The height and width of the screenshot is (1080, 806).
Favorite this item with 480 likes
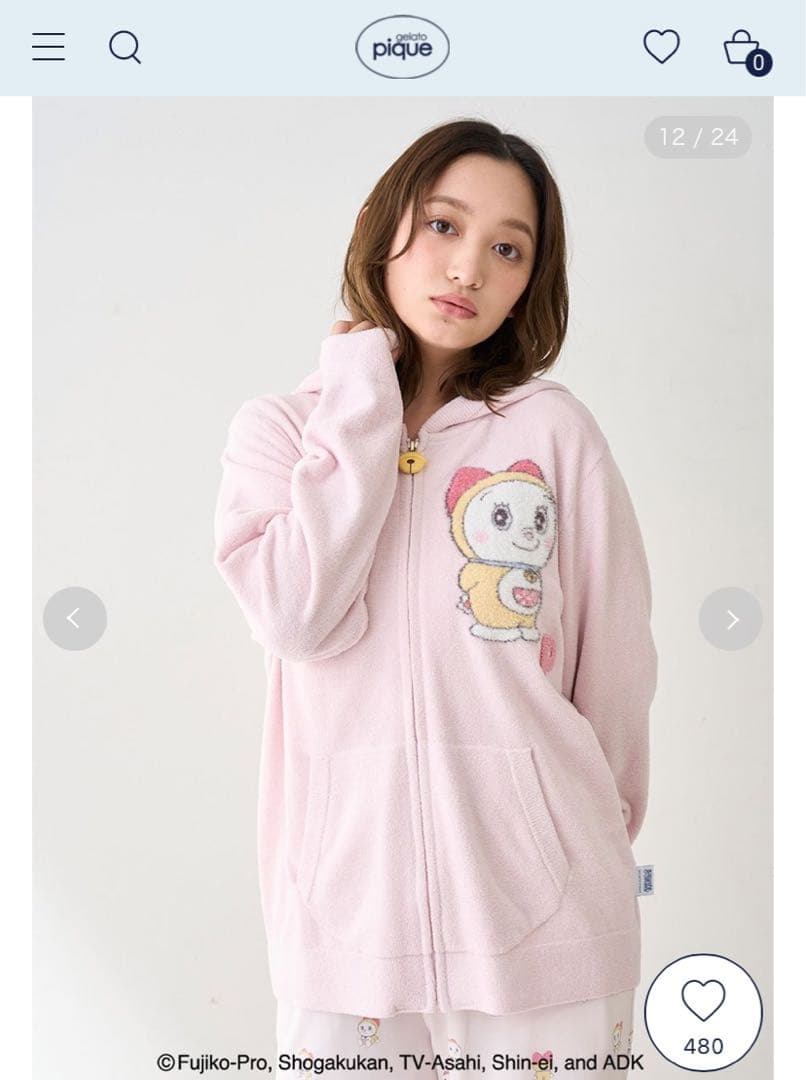pyautogui.click(x=703, y=1012)
